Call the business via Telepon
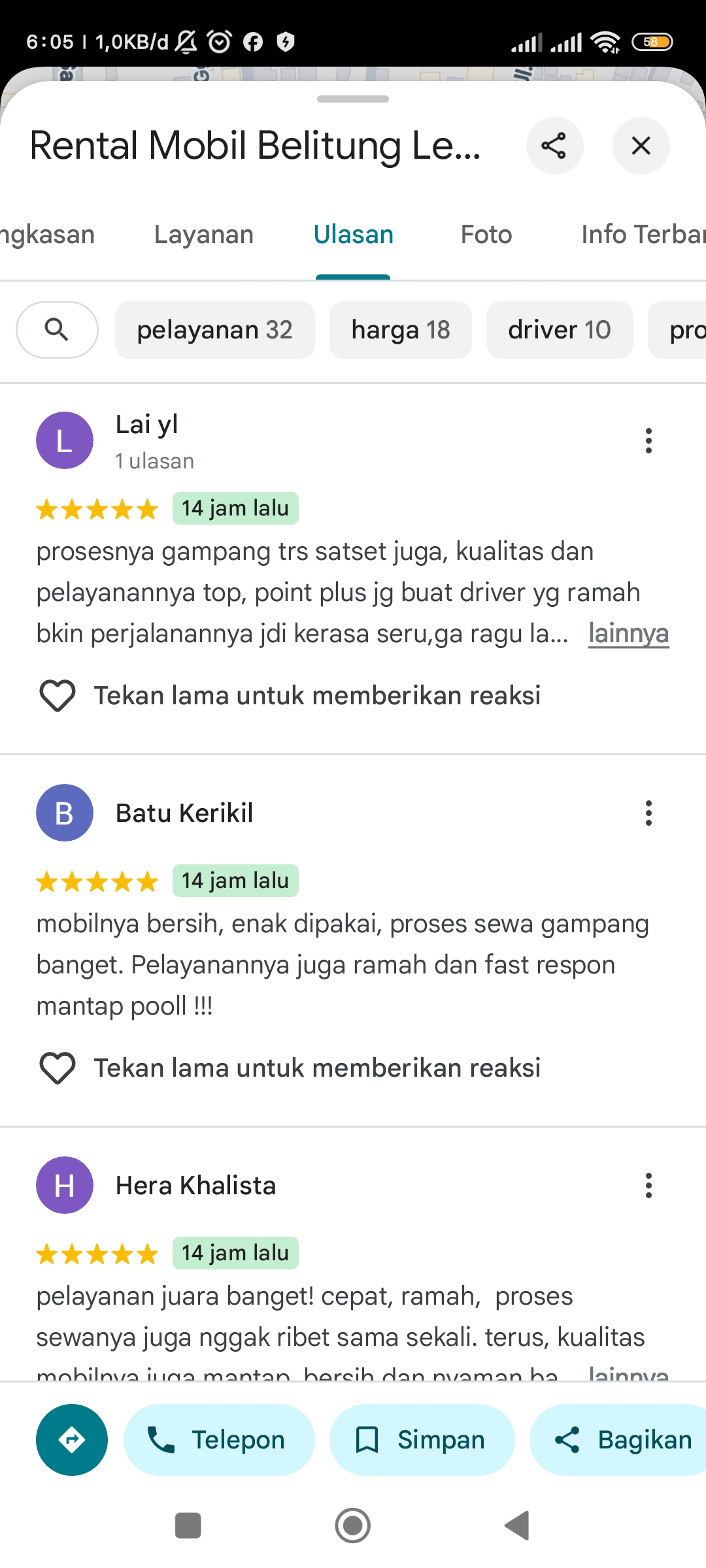 [x=219, y=1440]
